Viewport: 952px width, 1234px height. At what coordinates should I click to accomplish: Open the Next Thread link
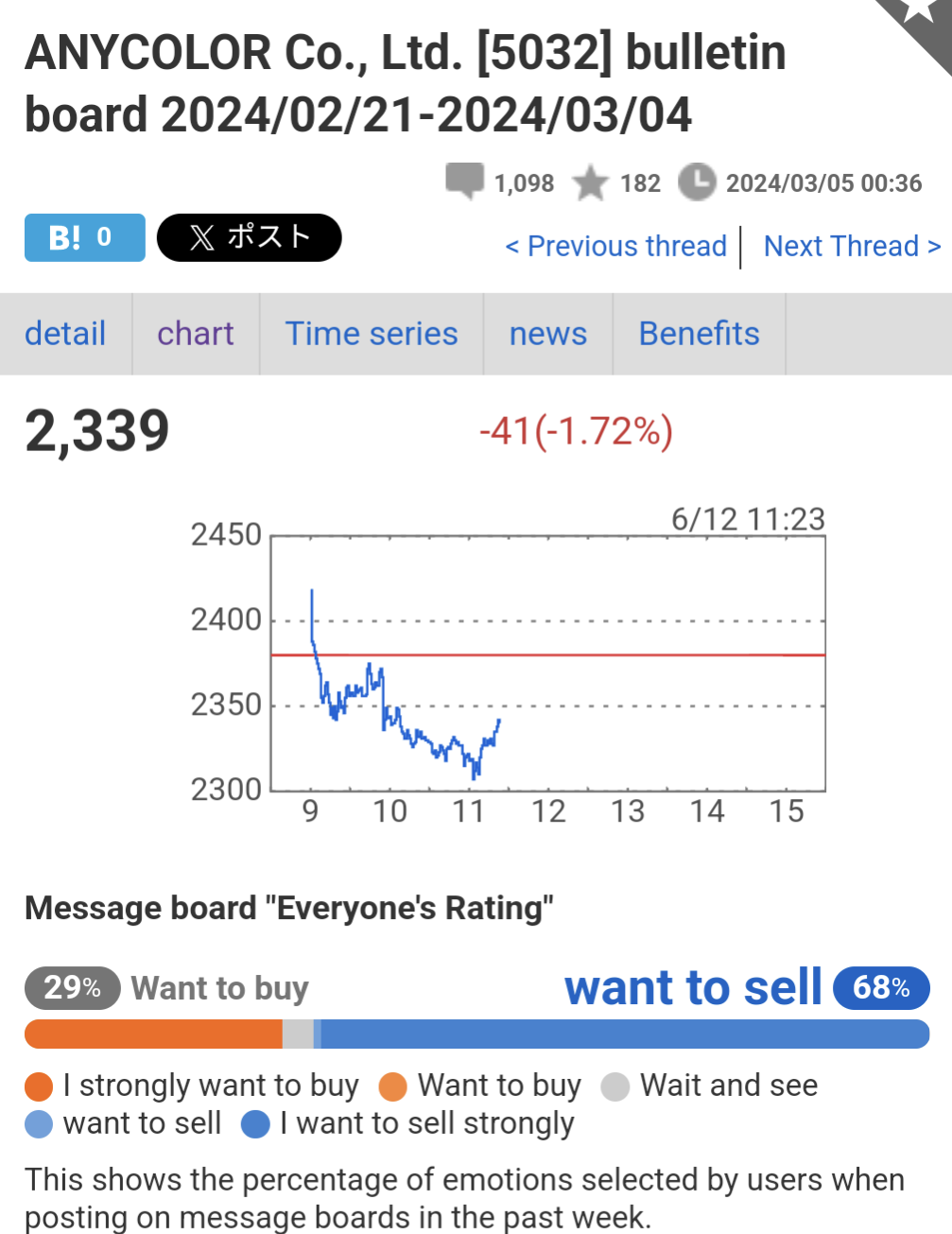tap(852, 247)
